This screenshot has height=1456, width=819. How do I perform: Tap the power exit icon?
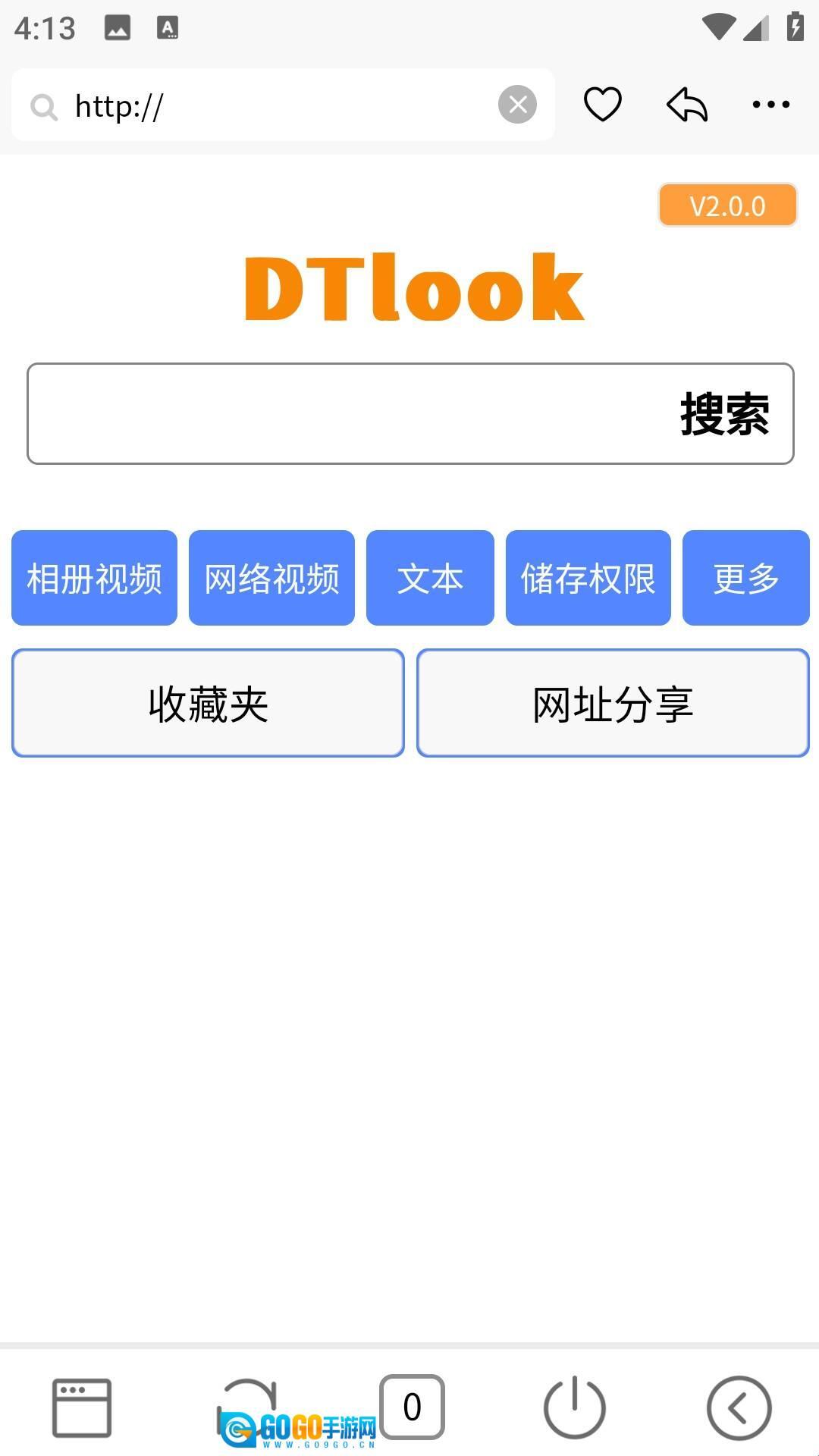point(575,1408)
